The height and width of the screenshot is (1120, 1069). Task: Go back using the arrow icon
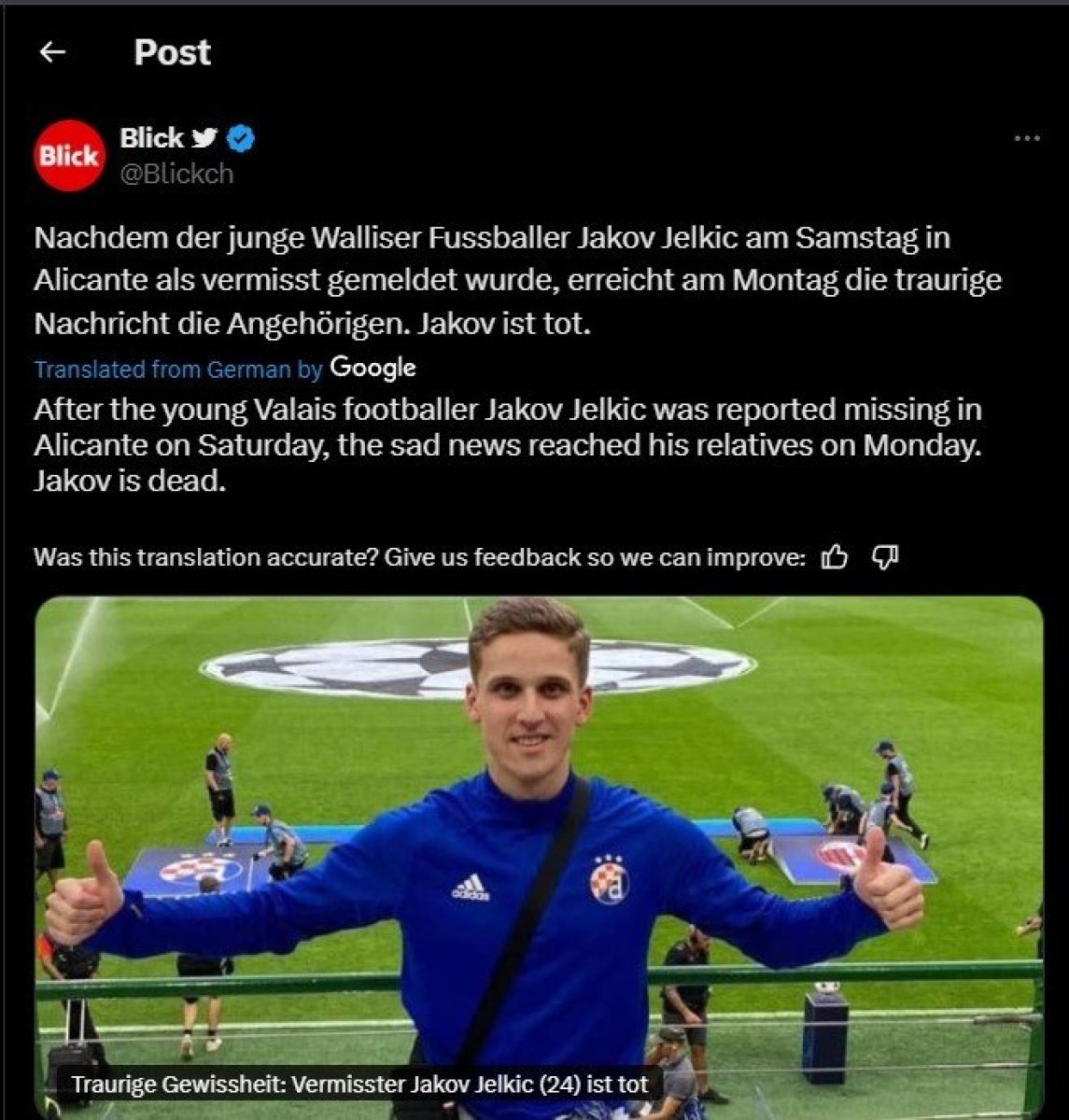pos(52,52)
